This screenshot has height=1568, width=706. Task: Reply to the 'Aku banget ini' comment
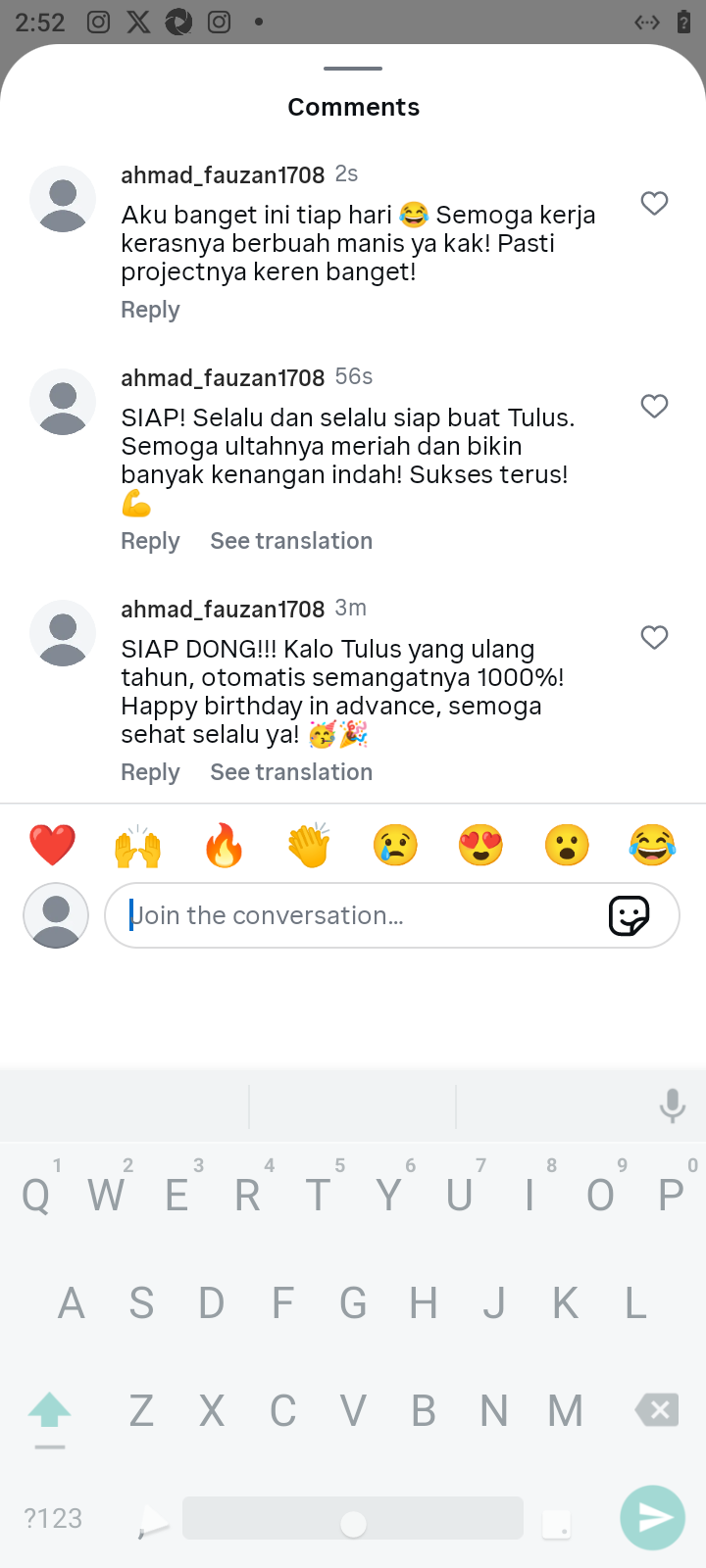pyautogui.click(x=150, y=310)
